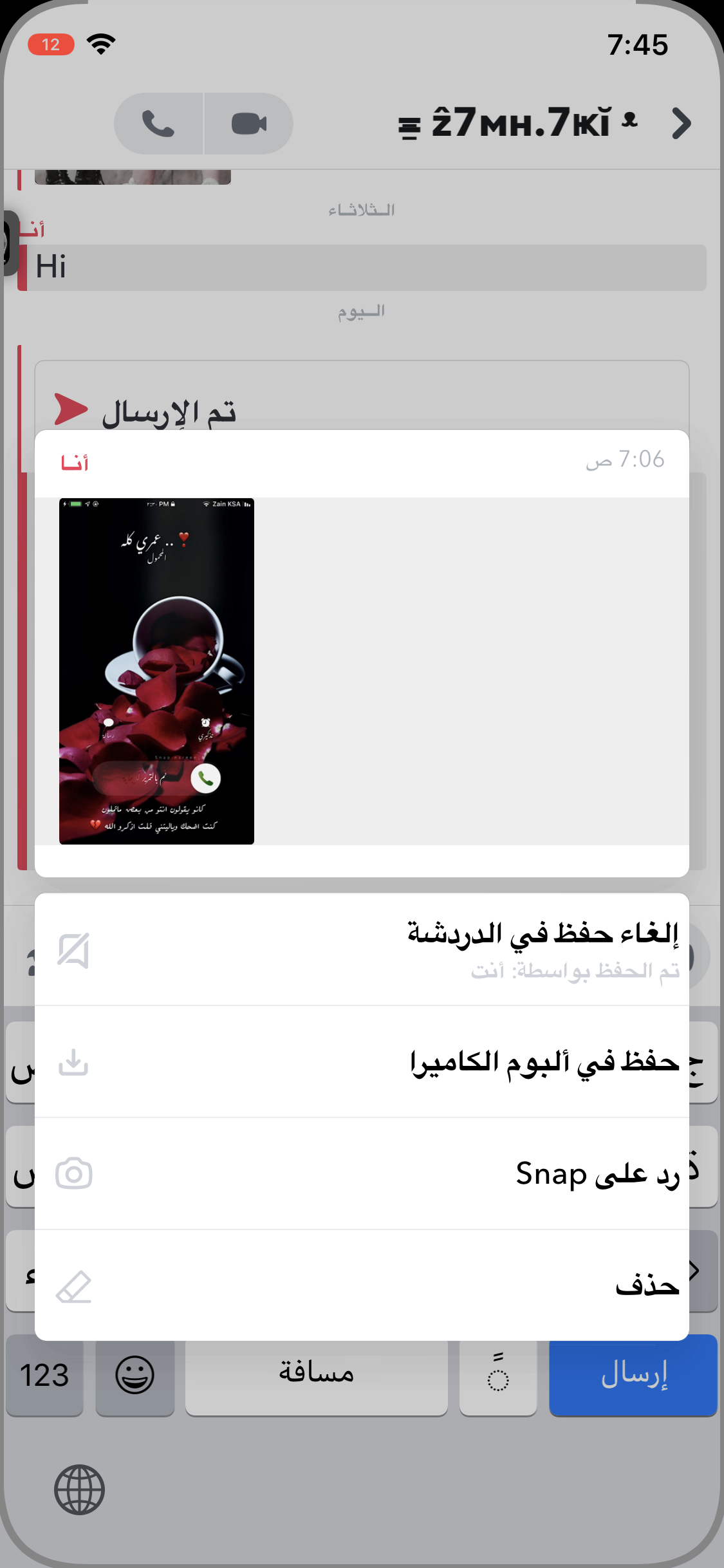Viewport: 724px width, 1568px height.
Task: Open the emoji keyboard
Action: coord(135,1375)
